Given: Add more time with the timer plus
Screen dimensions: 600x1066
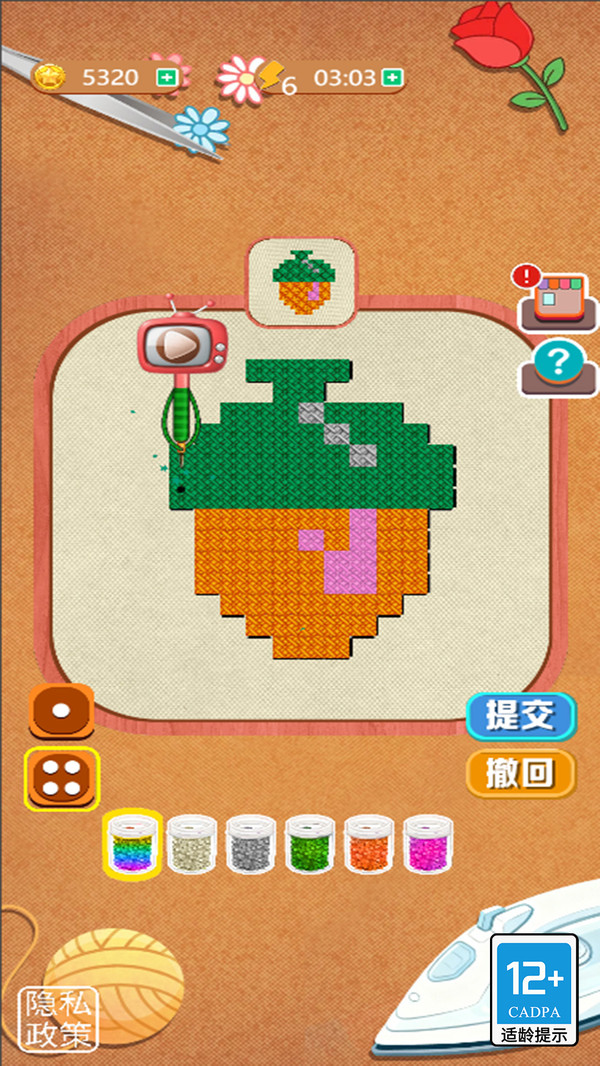Looking at the screenshot, I should click(x=393, y=77).
